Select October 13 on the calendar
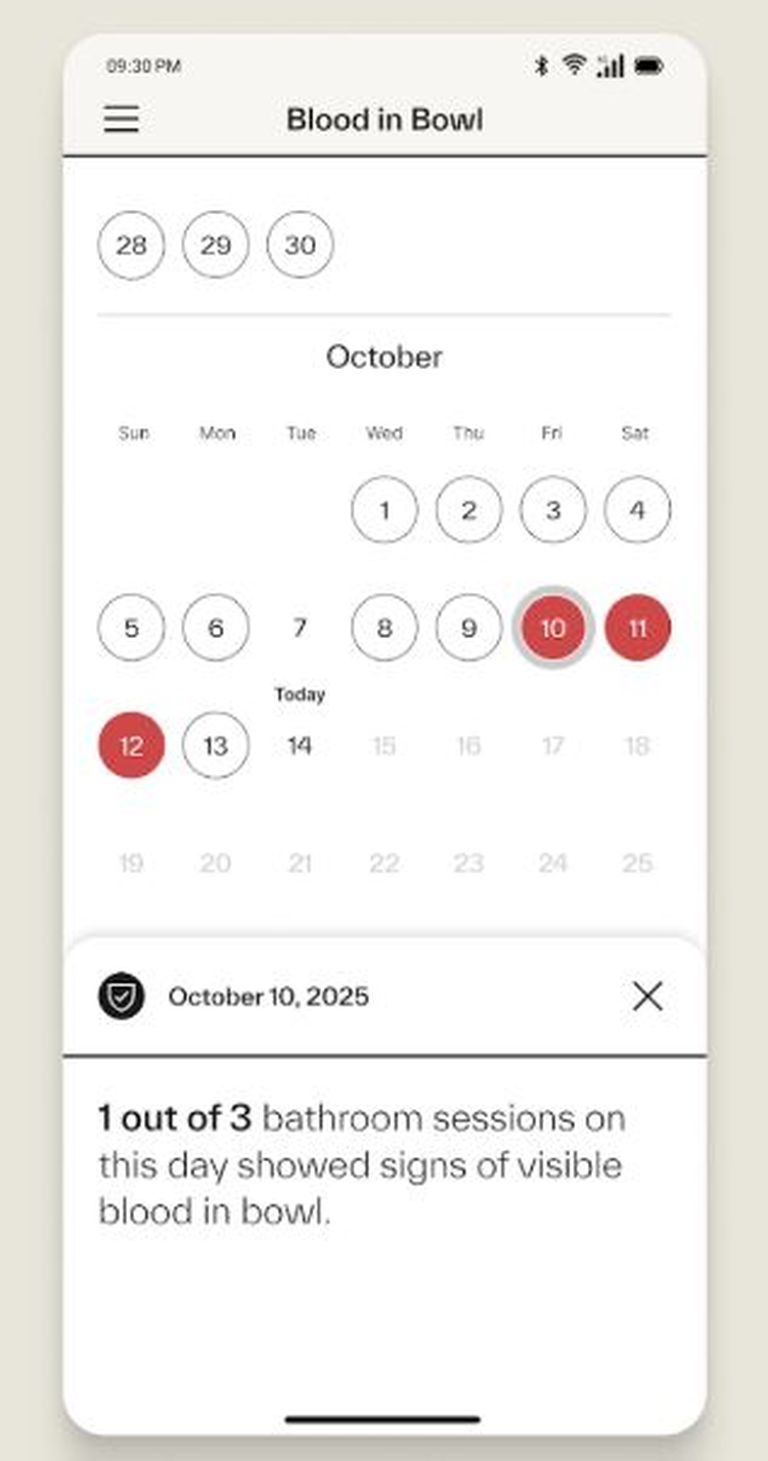The width and height of the screenshot is (768, 1461). pos(215,746)
